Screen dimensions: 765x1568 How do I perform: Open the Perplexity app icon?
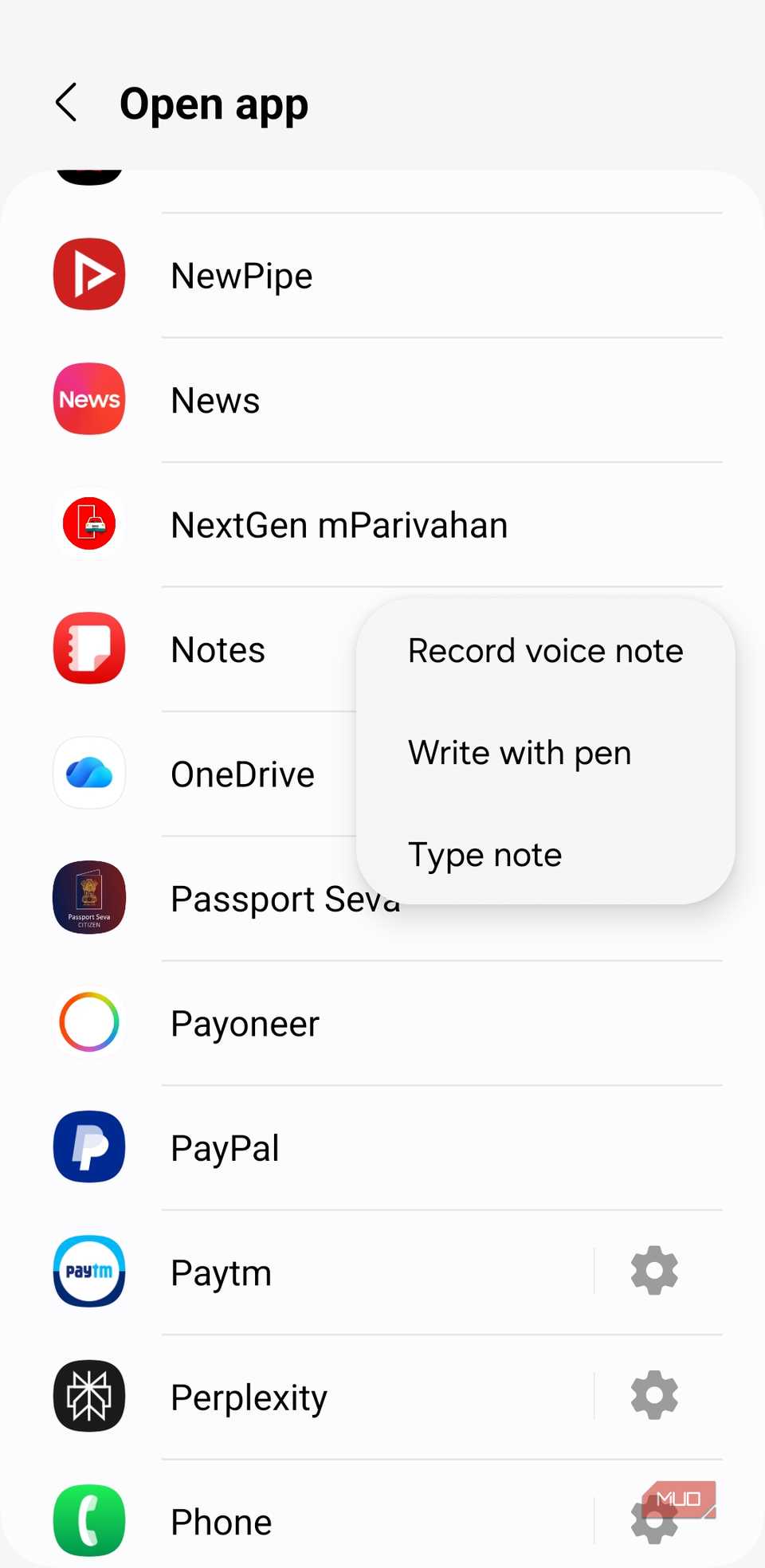pyautogui.click(x=88, y=1396)
